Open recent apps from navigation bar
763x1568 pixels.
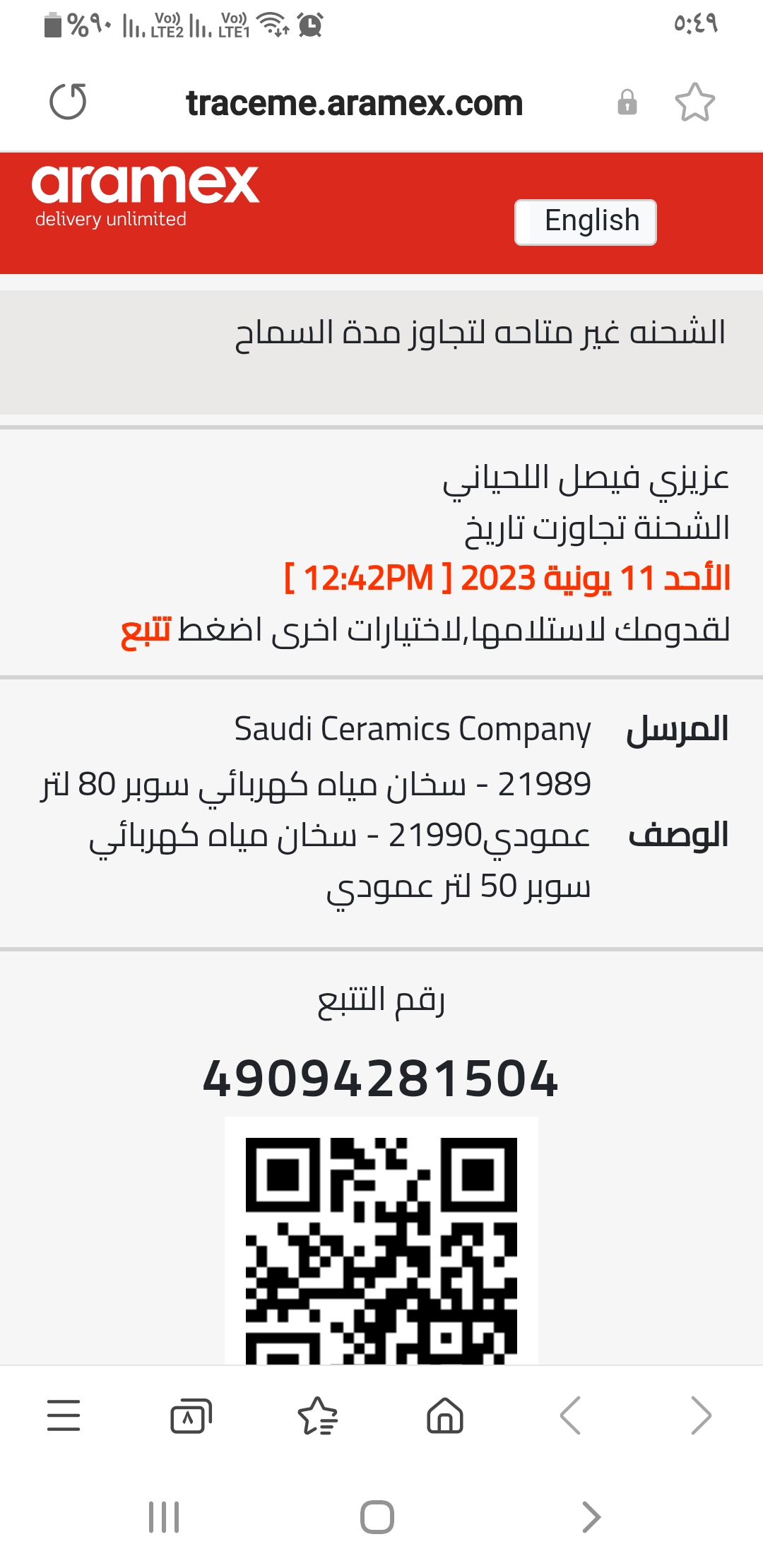[x=164, y=1517]
